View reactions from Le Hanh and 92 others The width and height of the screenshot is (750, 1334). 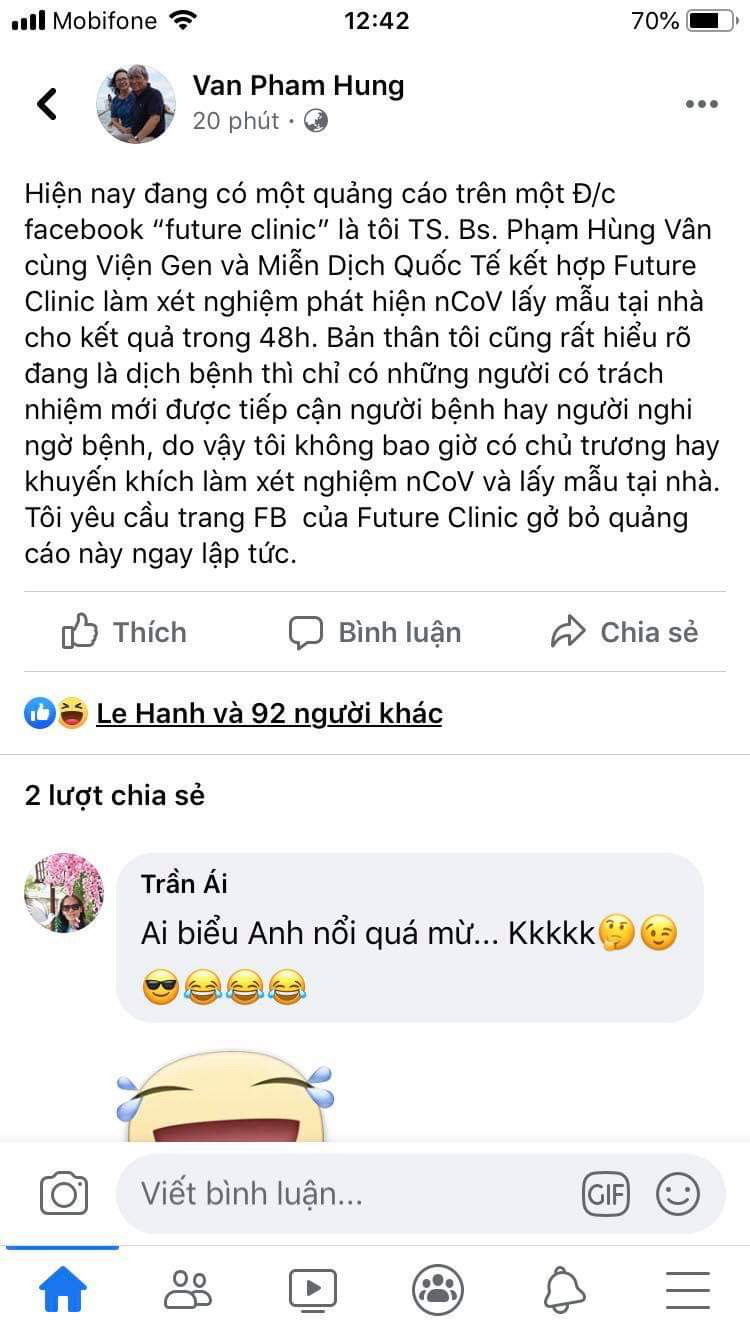(x=268, y=713)
